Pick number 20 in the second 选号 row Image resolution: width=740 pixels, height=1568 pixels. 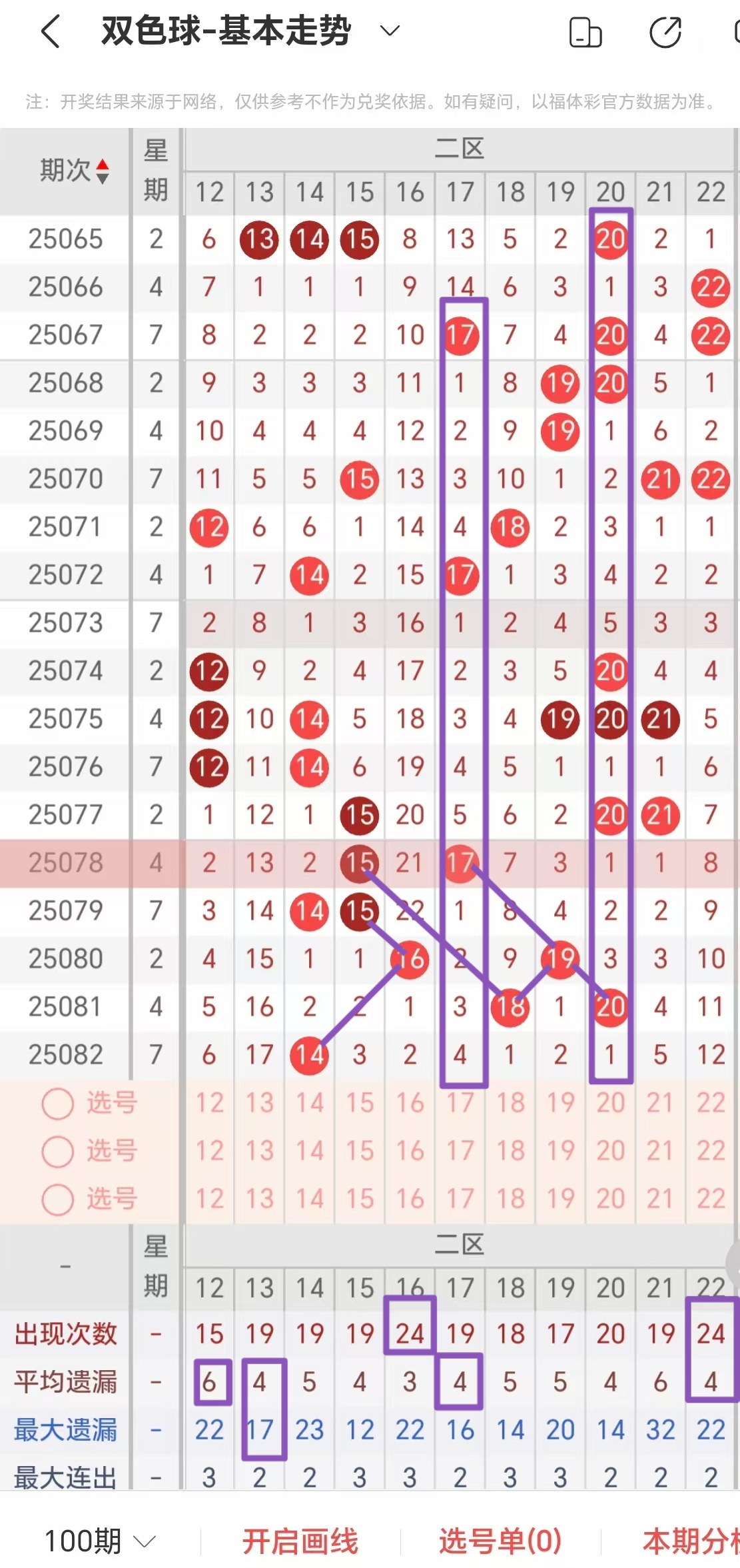click(610, 1151)
